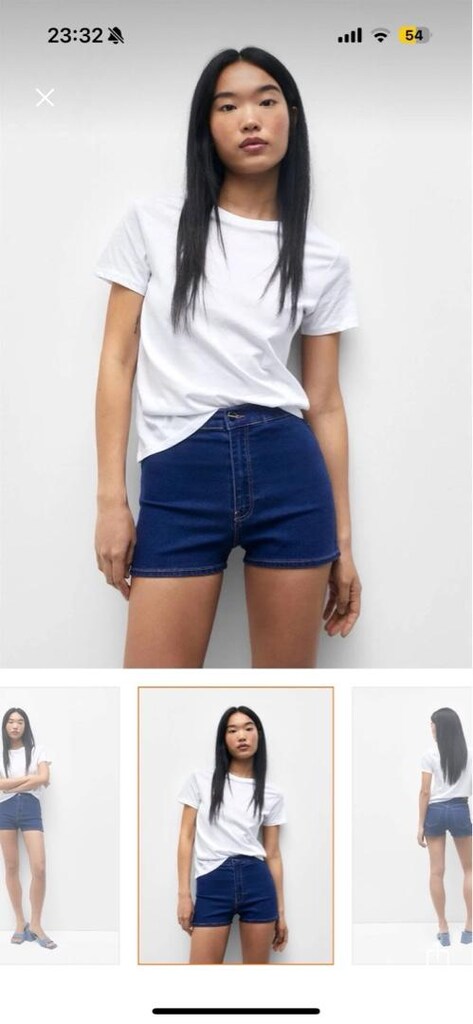This screenshot has height=1024, width=473.
Task: Close the full-screen image viewer
Action: (45, 98)
